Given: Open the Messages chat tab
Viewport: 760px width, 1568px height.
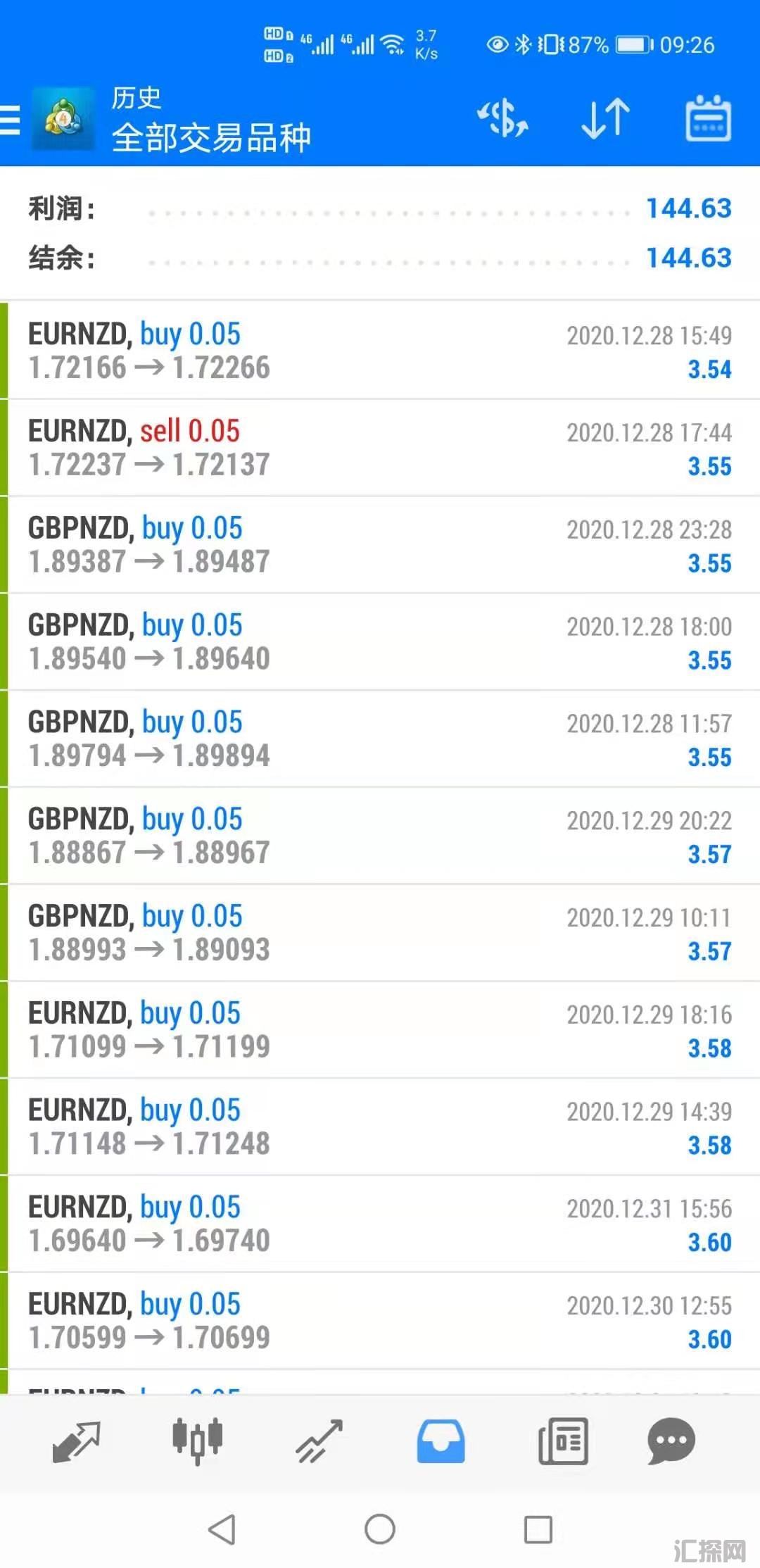Looking at the screenshot, I should point(671,1441).
